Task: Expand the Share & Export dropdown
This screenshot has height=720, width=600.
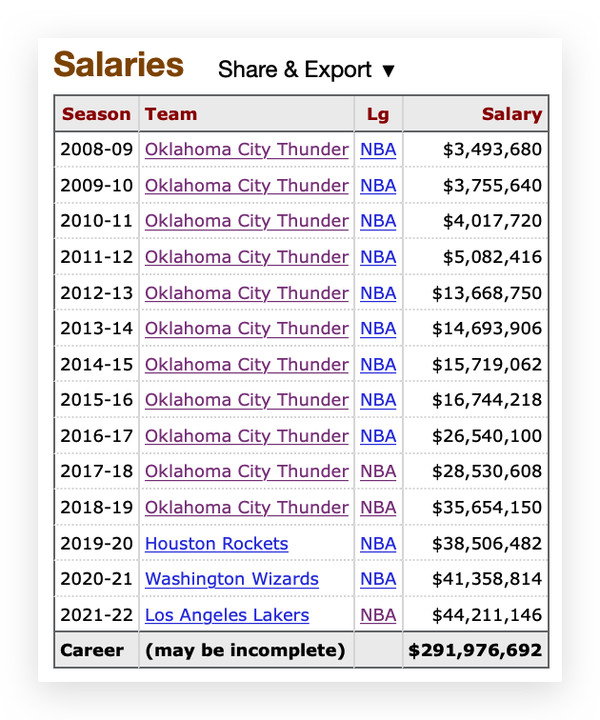Action: [x=307, y=70]
